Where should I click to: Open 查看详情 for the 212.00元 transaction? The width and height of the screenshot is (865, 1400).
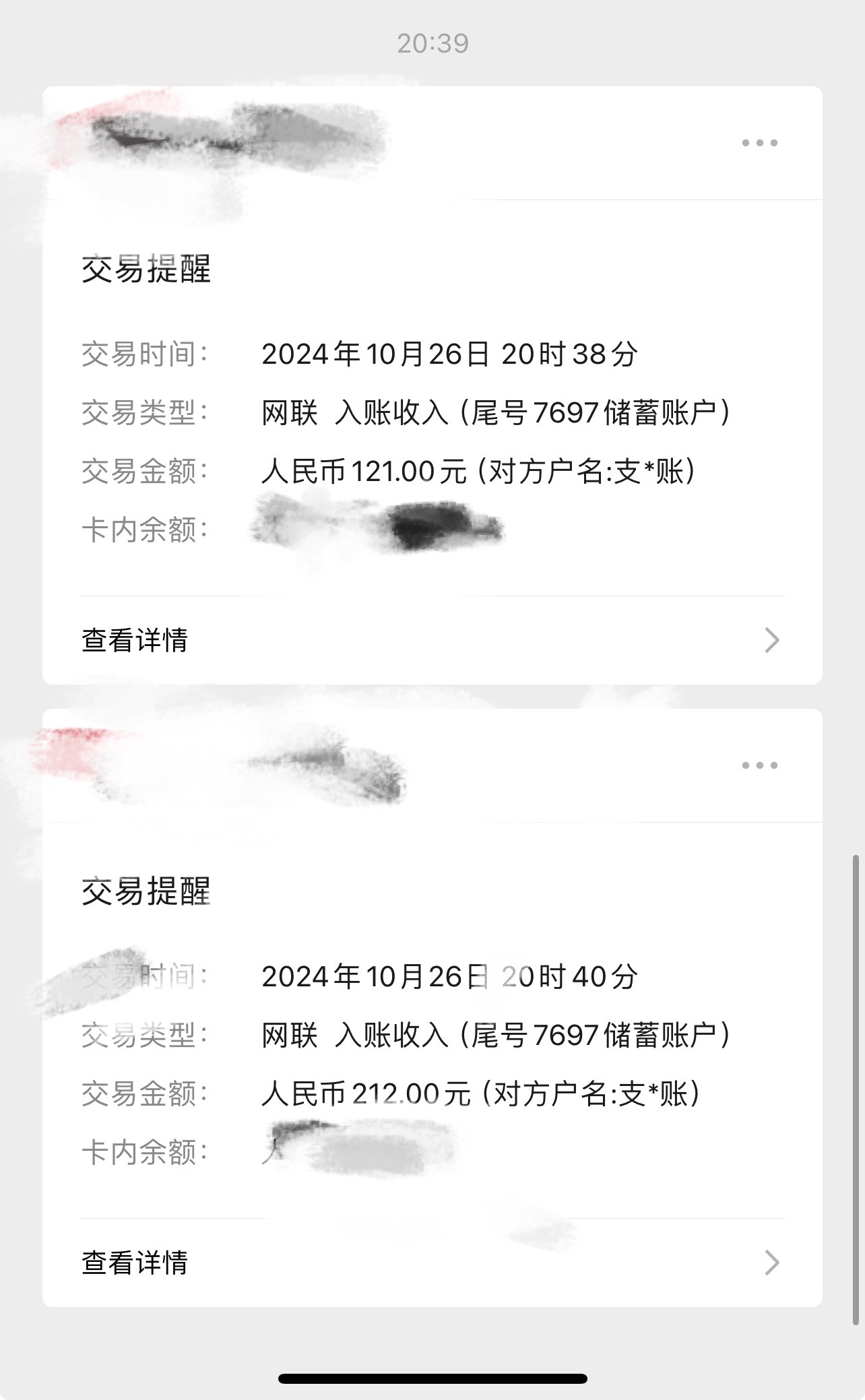431,1263
